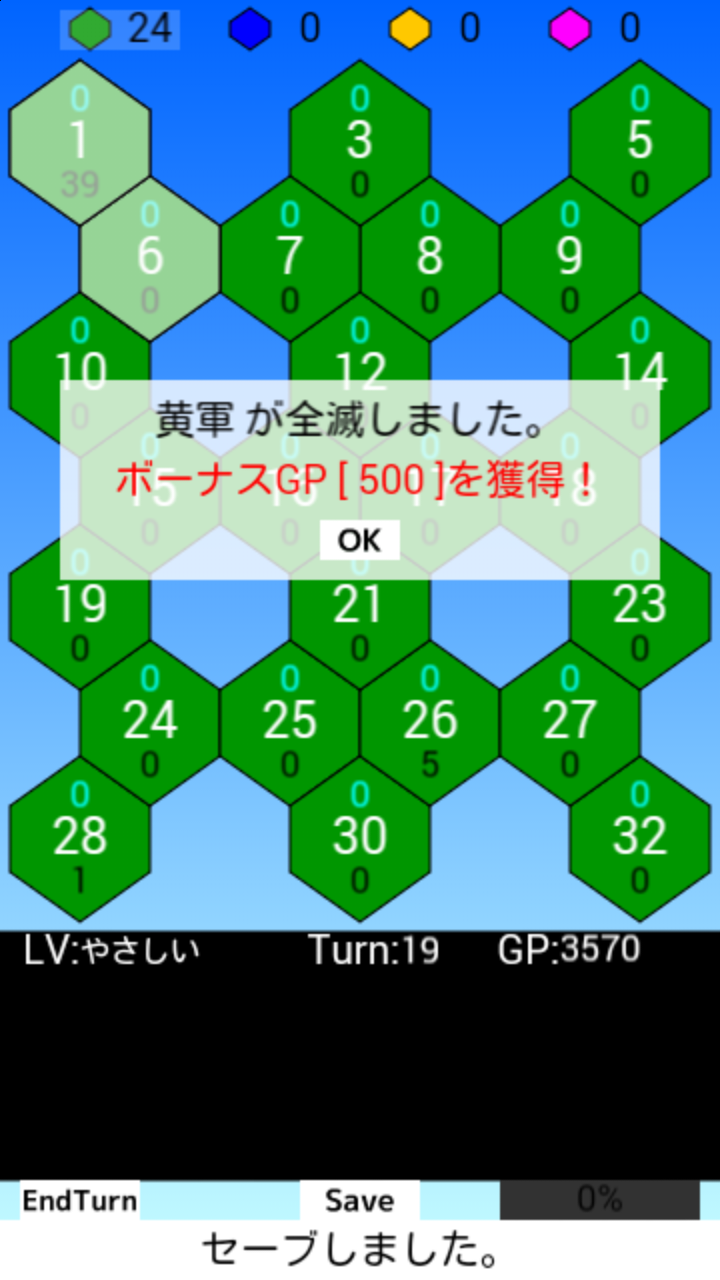
Task: Dismiss the bonus dialog with OK
Action: pos(359,540)
